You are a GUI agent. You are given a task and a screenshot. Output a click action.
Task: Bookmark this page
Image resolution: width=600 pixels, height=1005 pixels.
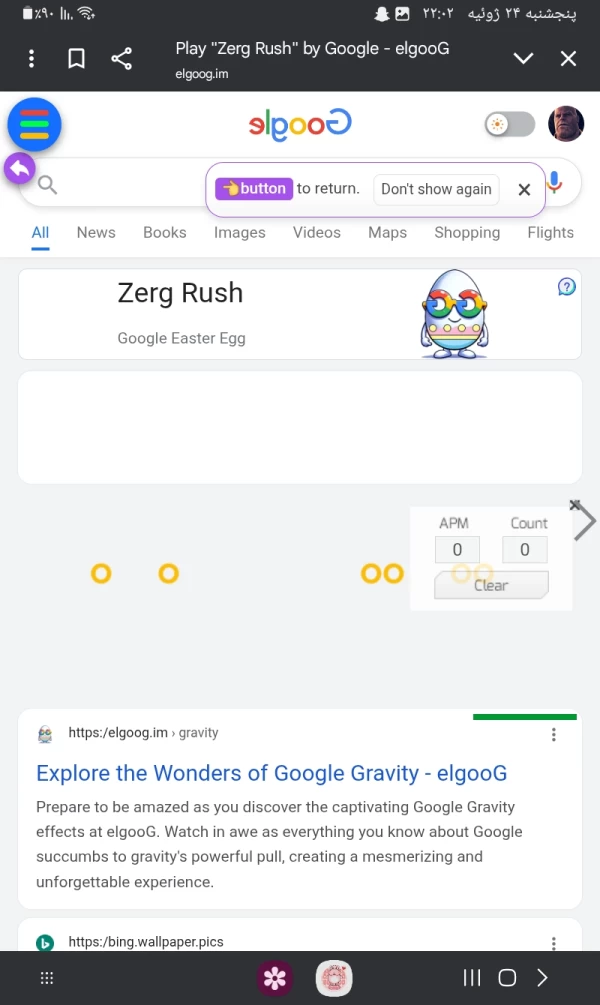coord(76,59)
